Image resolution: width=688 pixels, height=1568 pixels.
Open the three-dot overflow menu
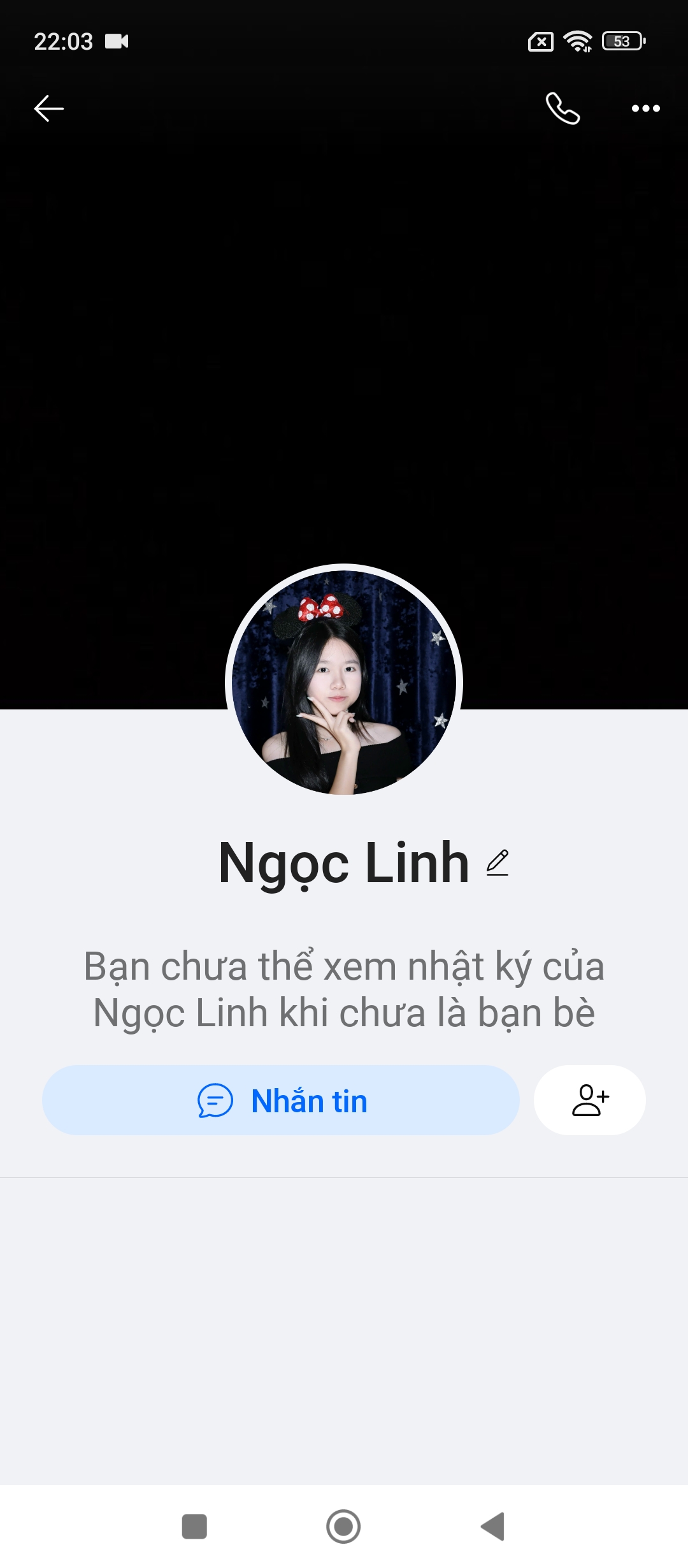[x=645, y=108]
